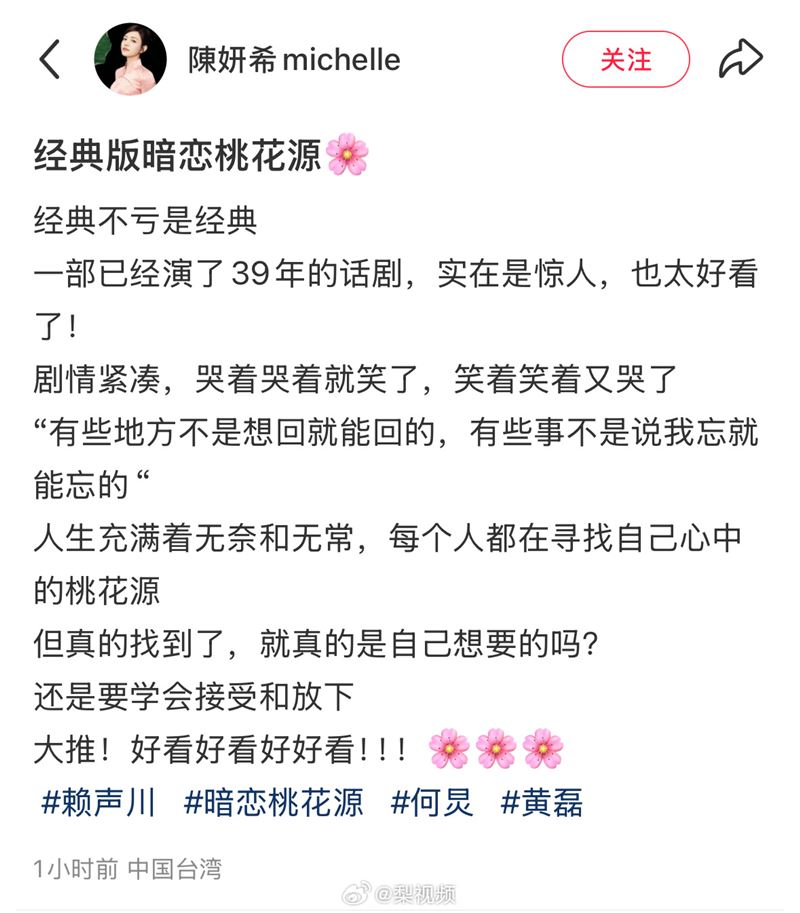Screen dimensions: 800x913
Task: Share this post via the arrow icon
Action: [741, 59]
